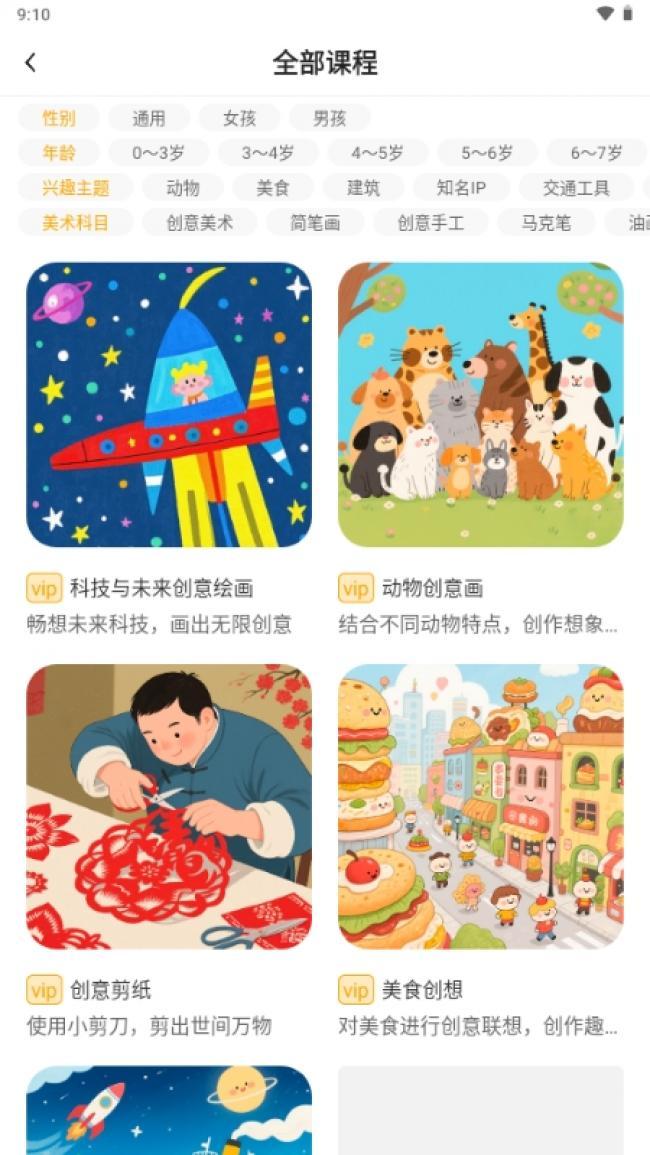Filter by 创意美术 subject
Viewport: 650px width, 1155px height.
pyautogui.click(x=200, y=222)
